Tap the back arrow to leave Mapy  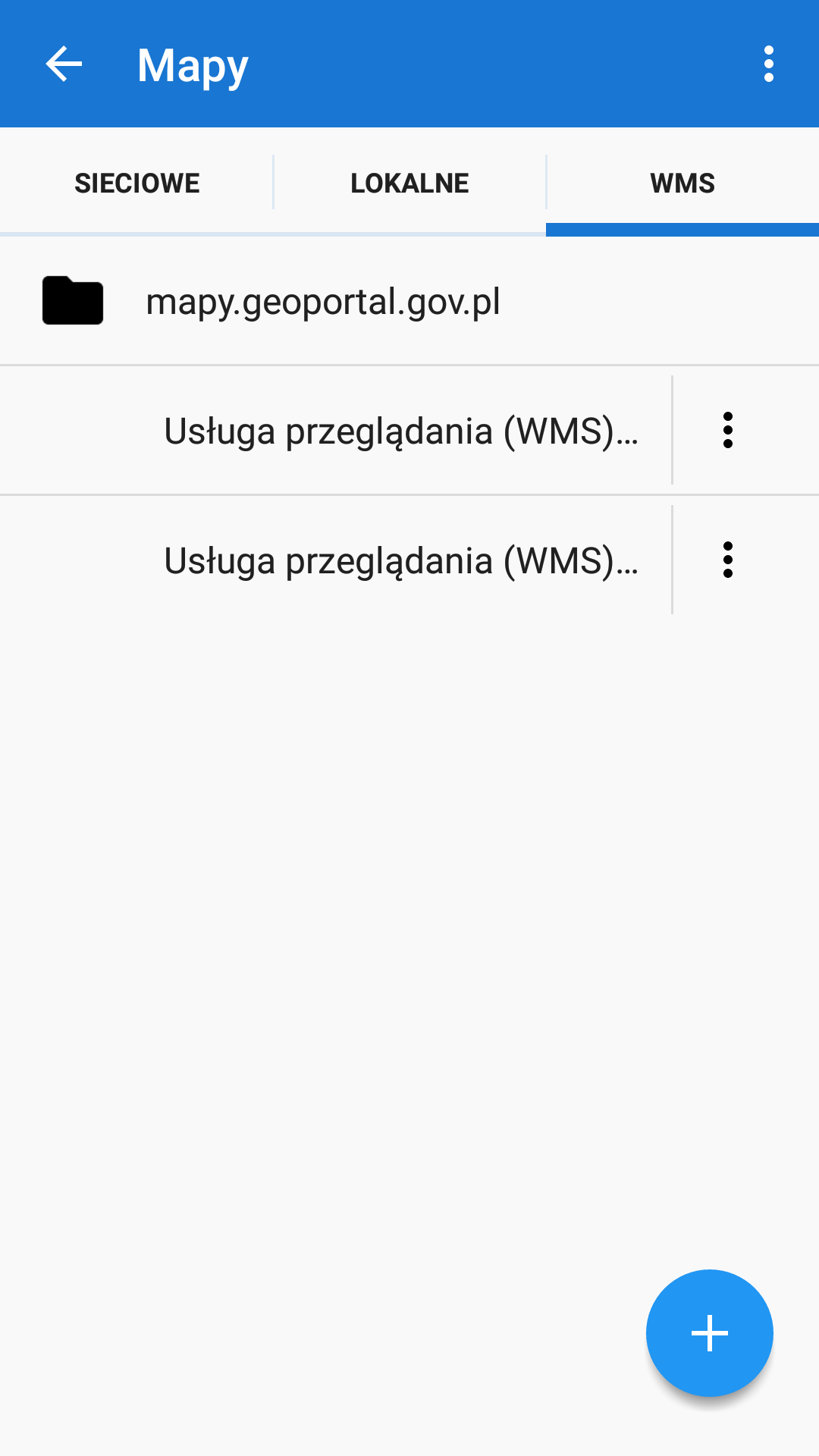point(64,64)
